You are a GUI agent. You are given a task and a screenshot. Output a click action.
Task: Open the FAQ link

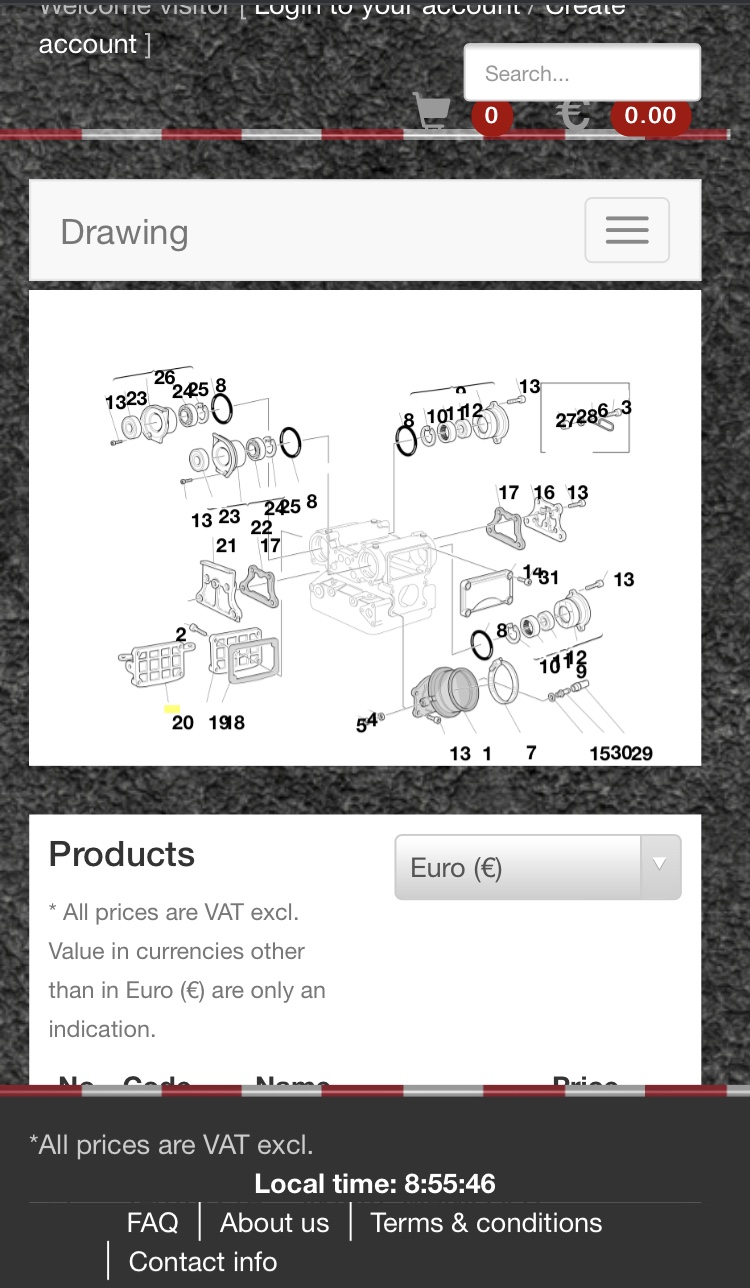tap(152, 1222)
